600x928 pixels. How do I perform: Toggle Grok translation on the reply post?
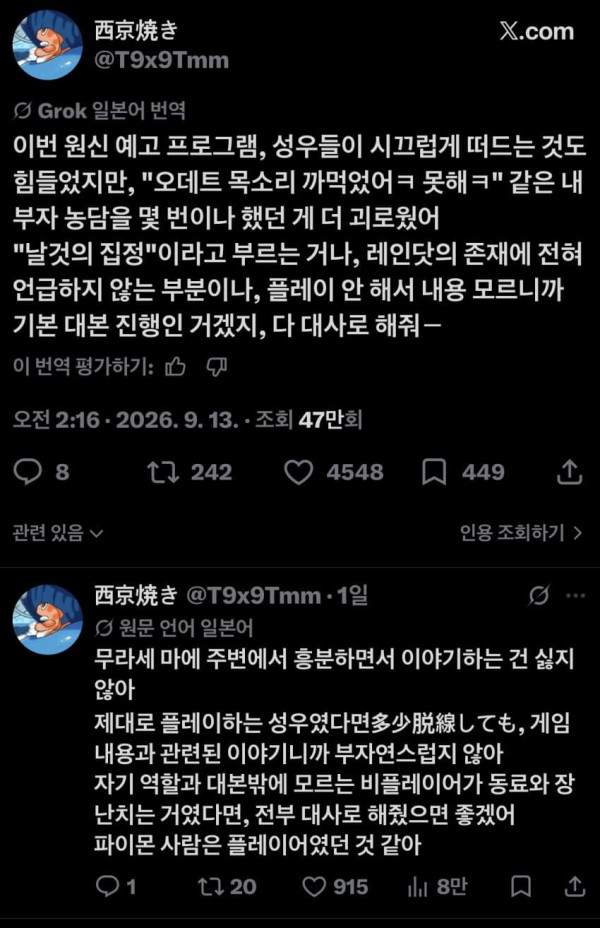[538, 595]
